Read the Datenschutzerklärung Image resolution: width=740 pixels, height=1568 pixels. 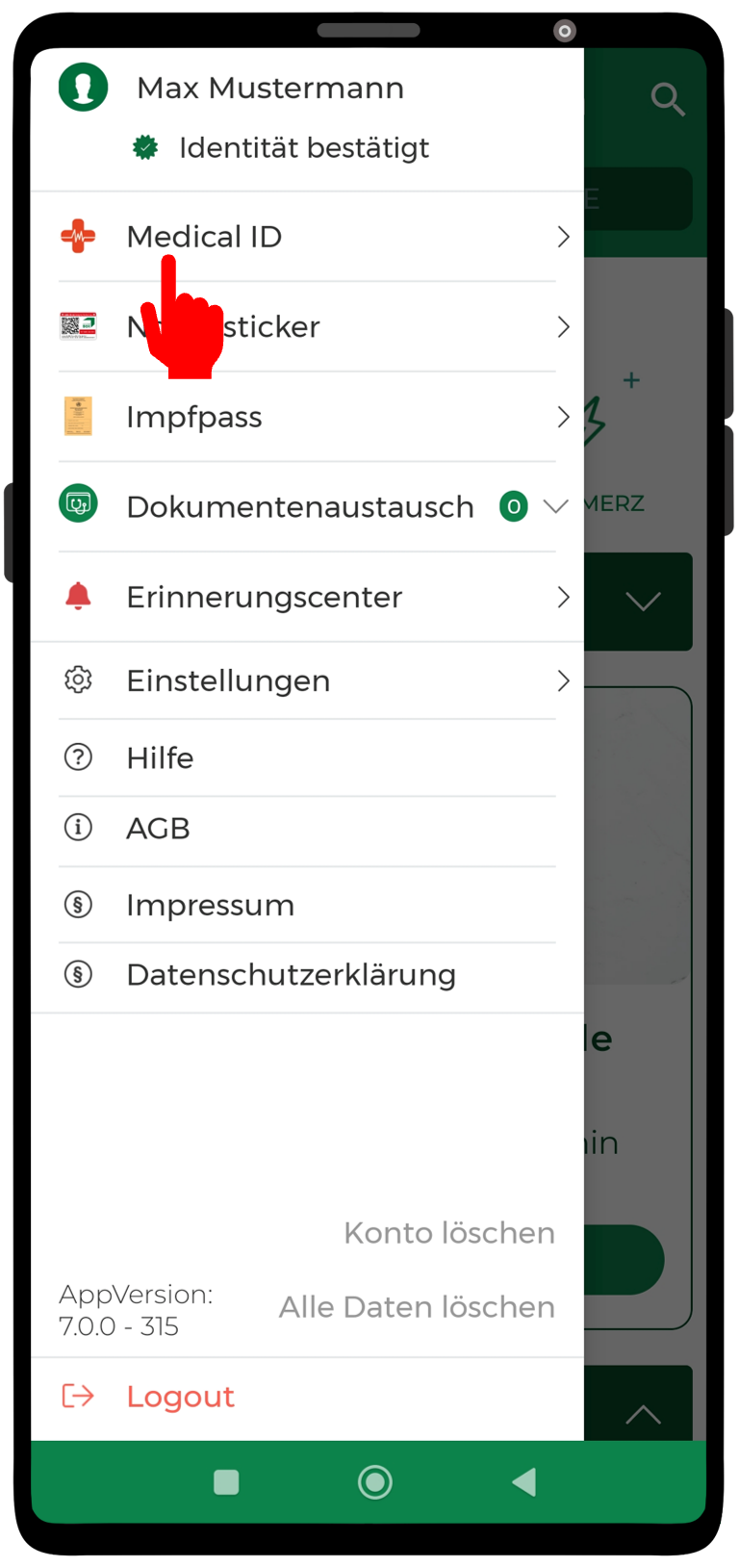point(307,975)
